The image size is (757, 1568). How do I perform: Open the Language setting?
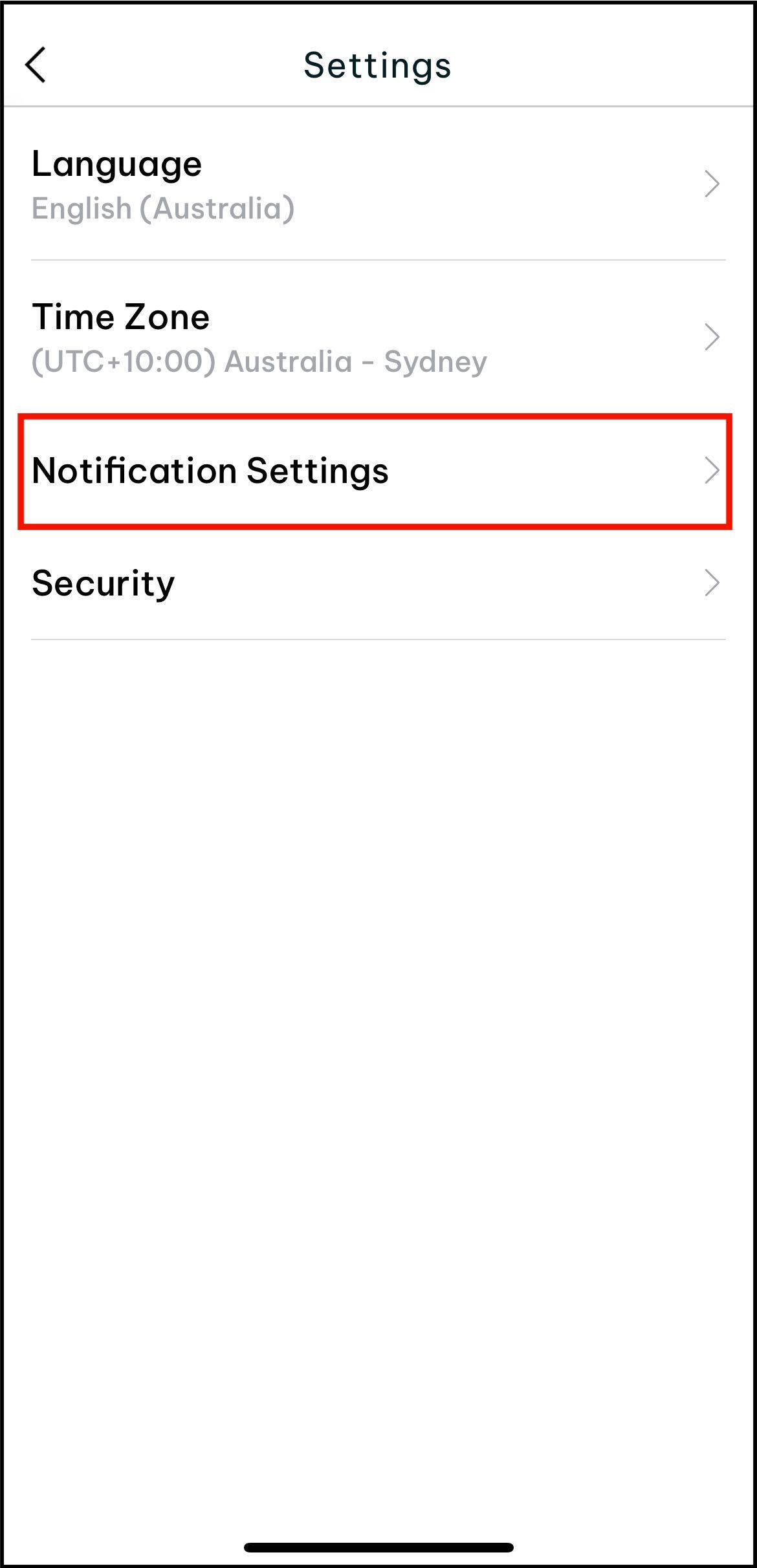click(378, 184)
